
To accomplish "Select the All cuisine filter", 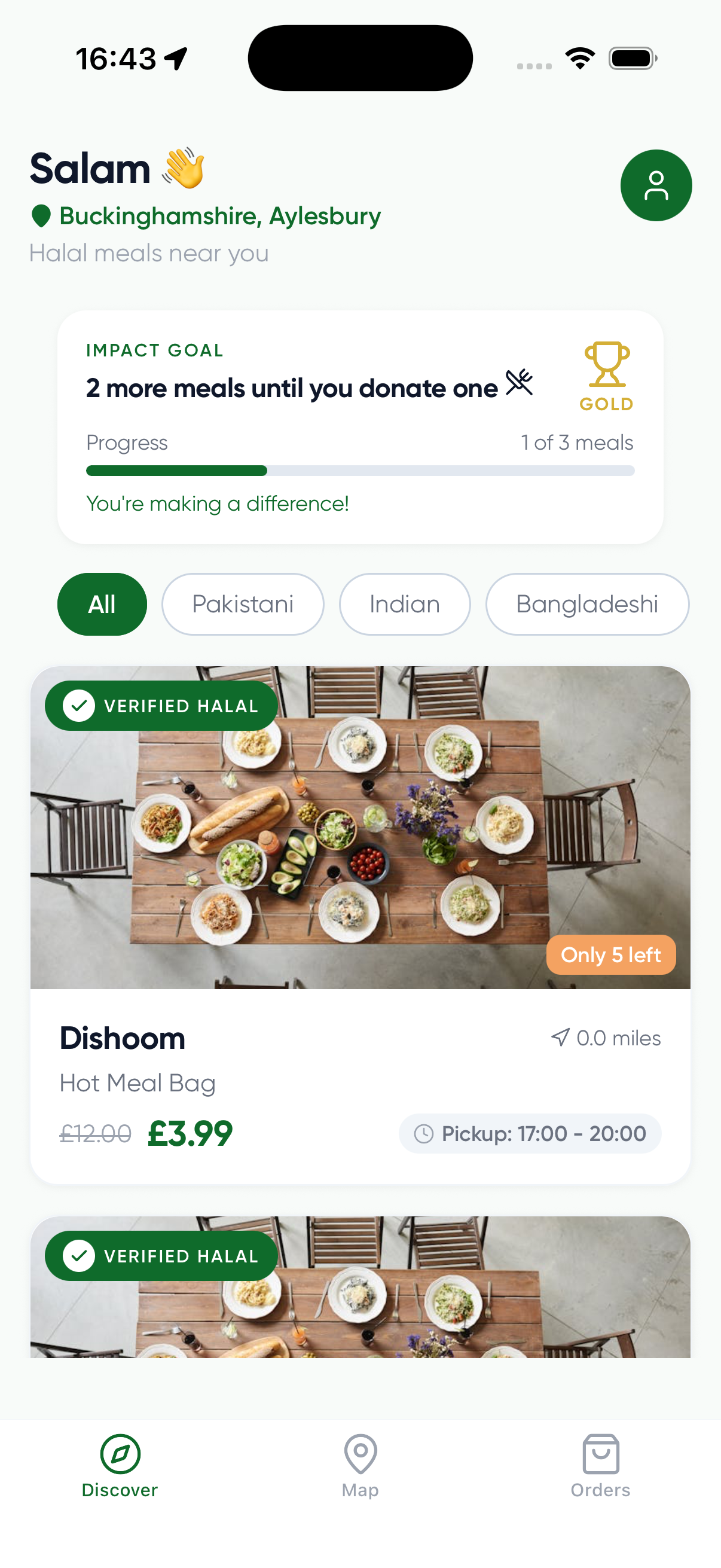I will click(102, 604).
